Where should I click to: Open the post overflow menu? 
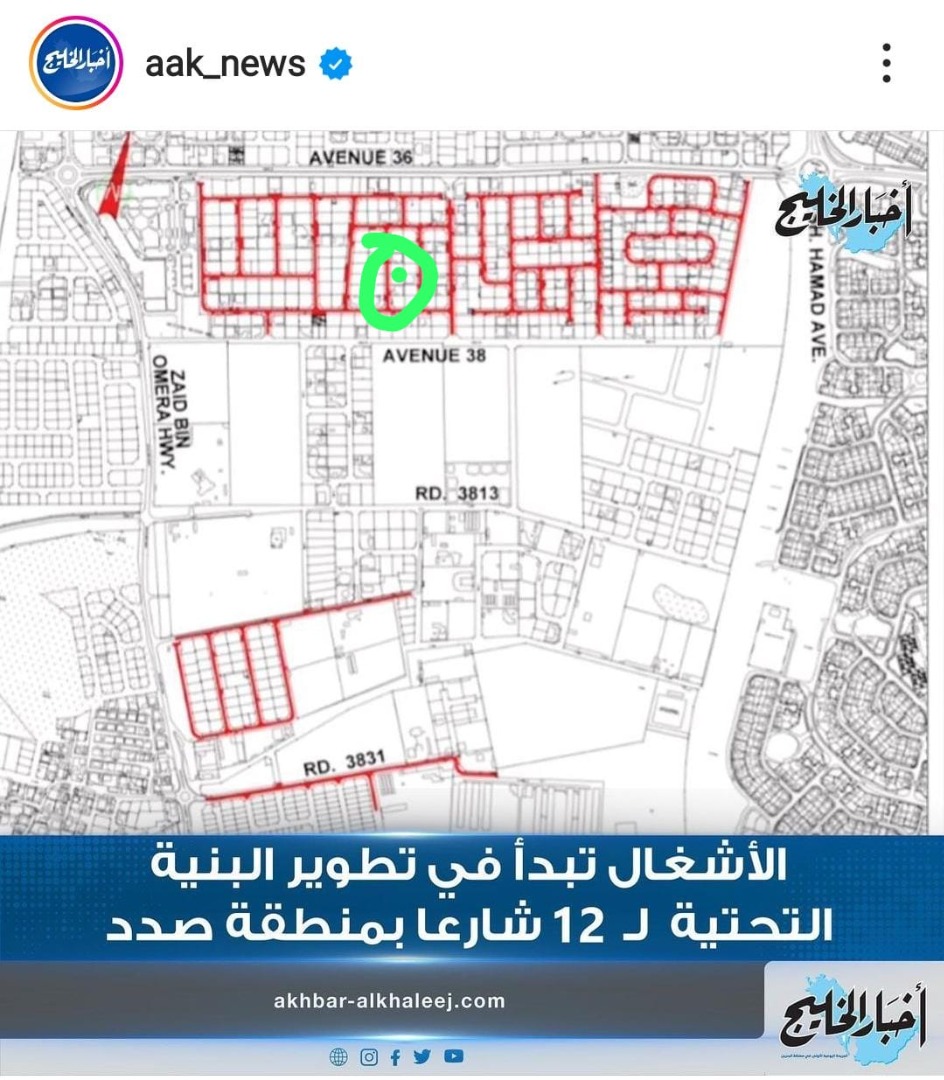click(x=886, y=64)
